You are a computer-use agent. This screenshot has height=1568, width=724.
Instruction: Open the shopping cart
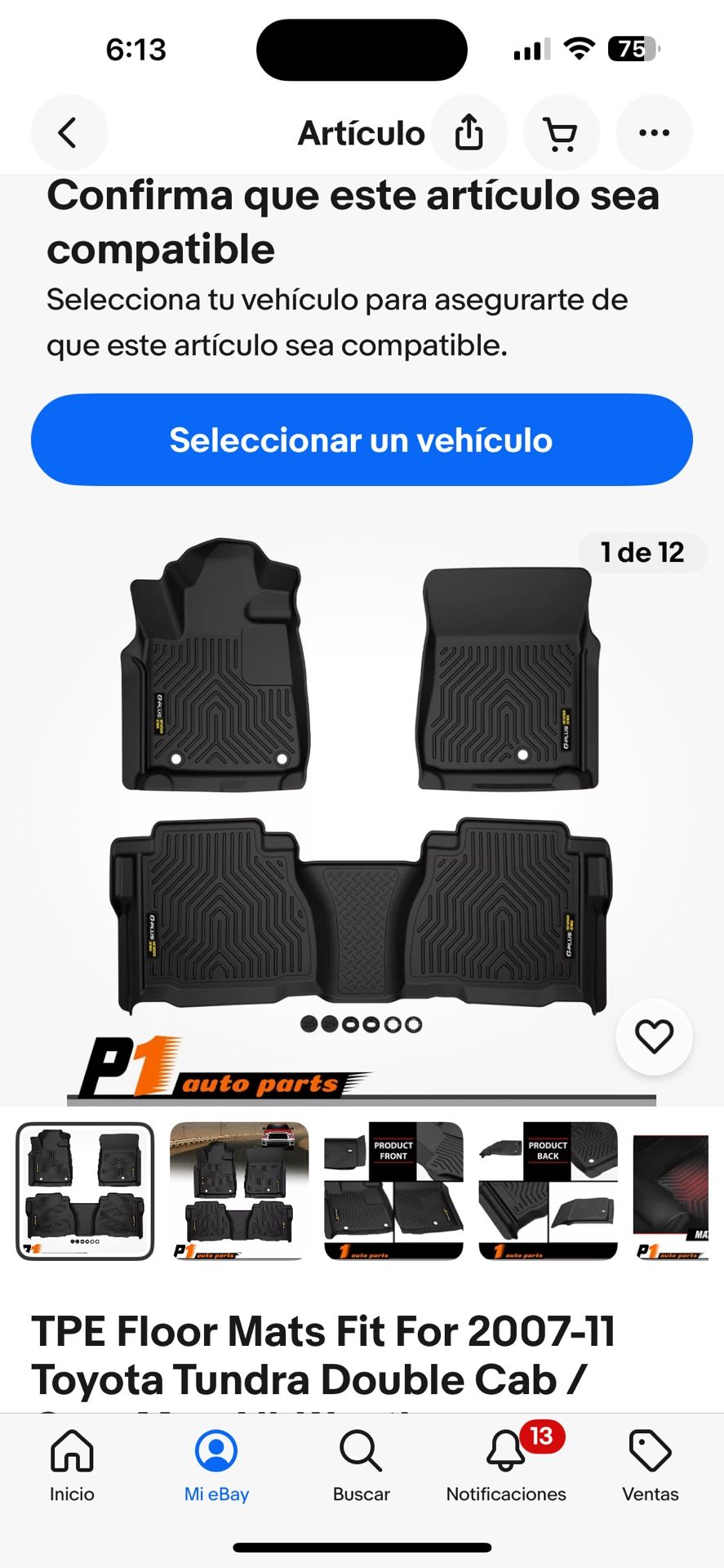click(x=562, y=132)
